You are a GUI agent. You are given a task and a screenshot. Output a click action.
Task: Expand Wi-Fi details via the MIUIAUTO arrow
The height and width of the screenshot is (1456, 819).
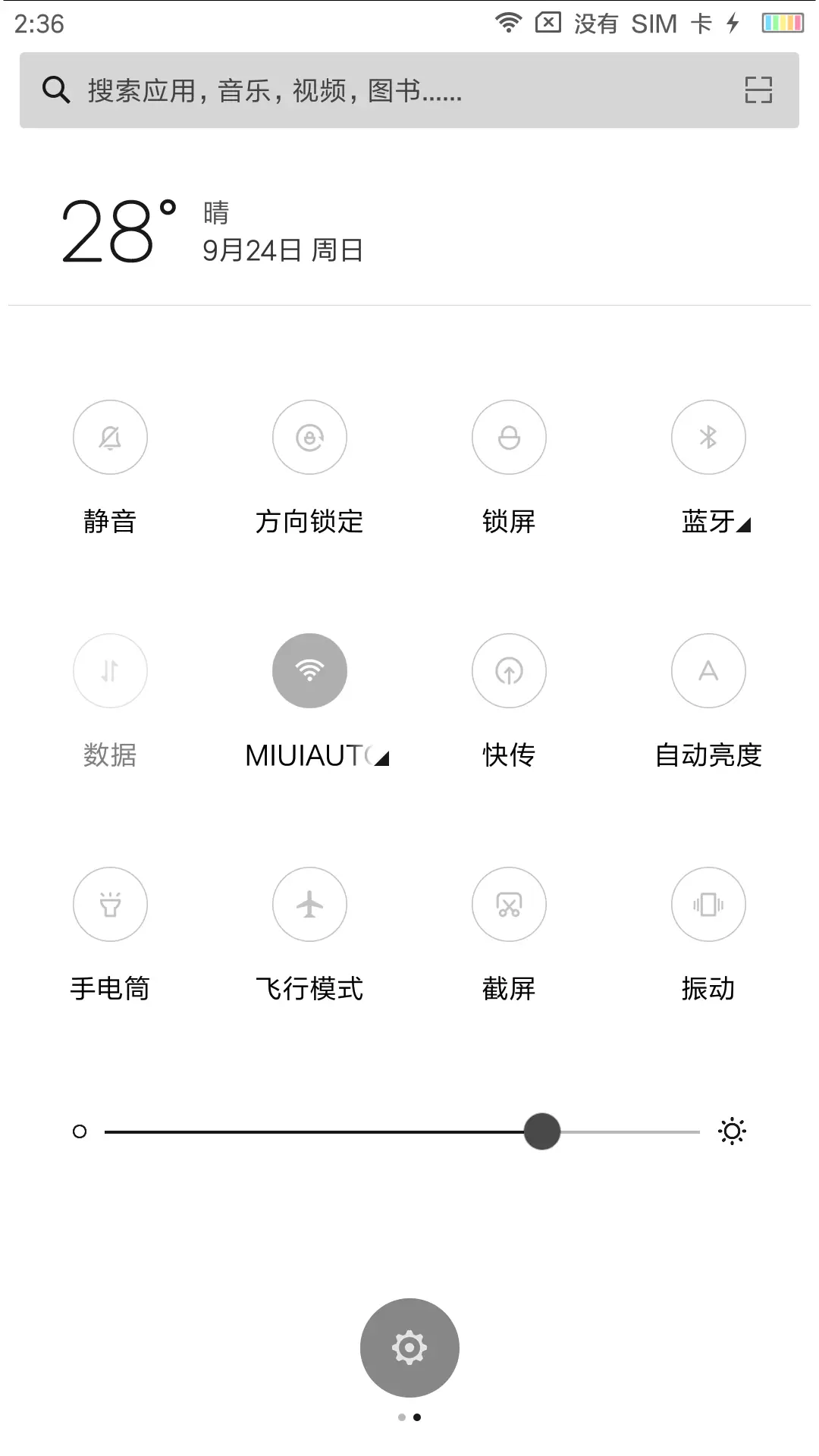click(x=383, y=756)
